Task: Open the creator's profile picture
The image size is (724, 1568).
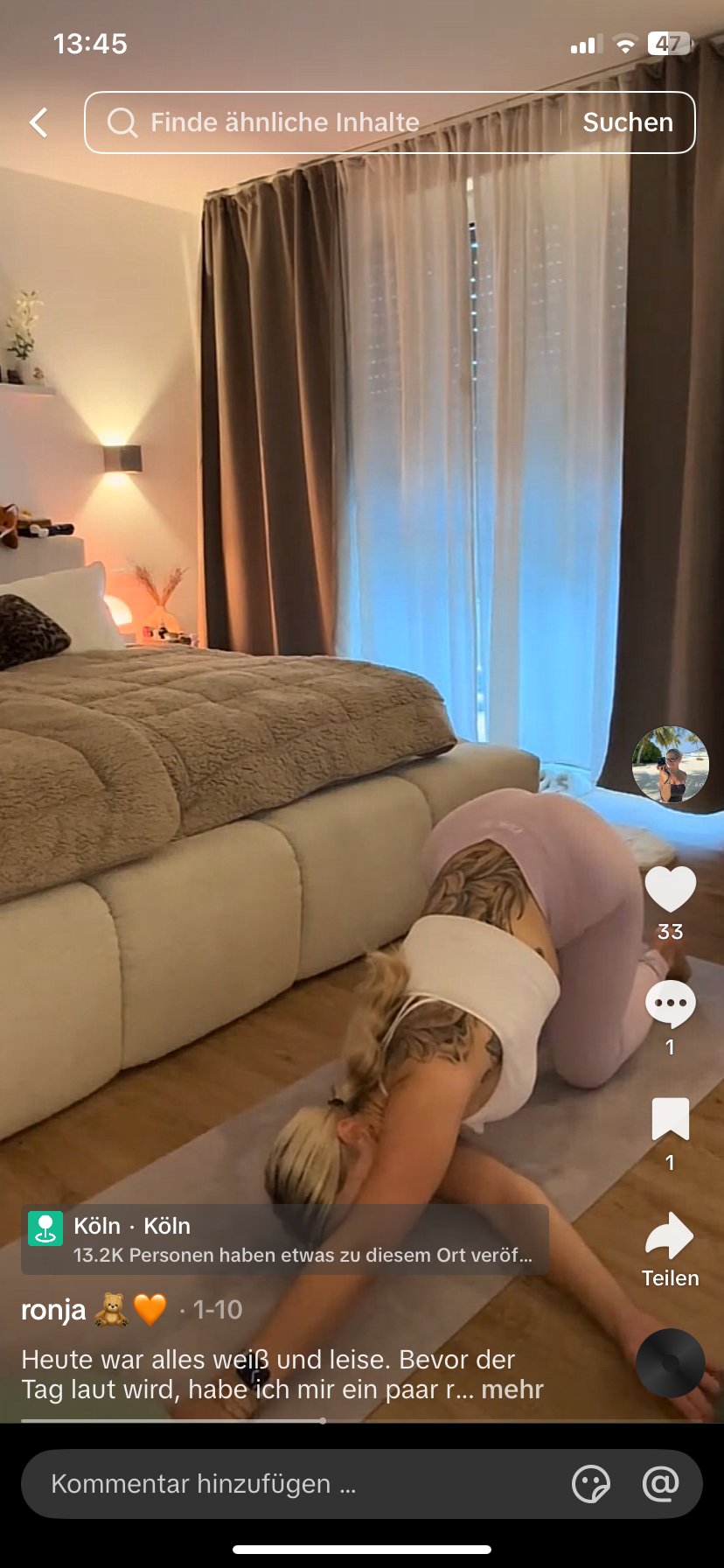Action: [670, 765]
